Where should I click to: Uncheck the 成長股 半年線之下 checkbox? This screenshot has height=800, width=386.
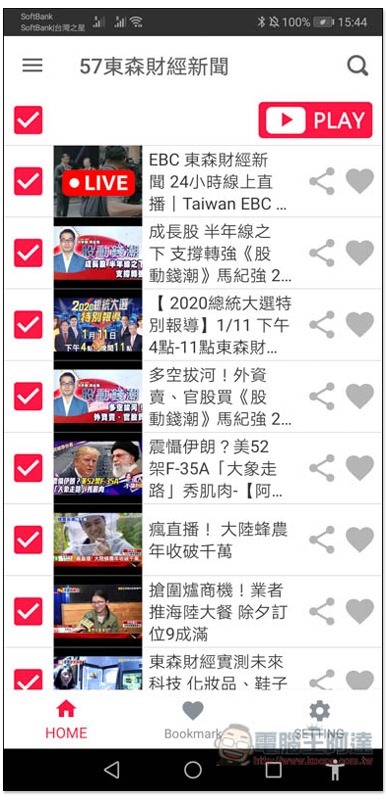click(x=28, y=253)
